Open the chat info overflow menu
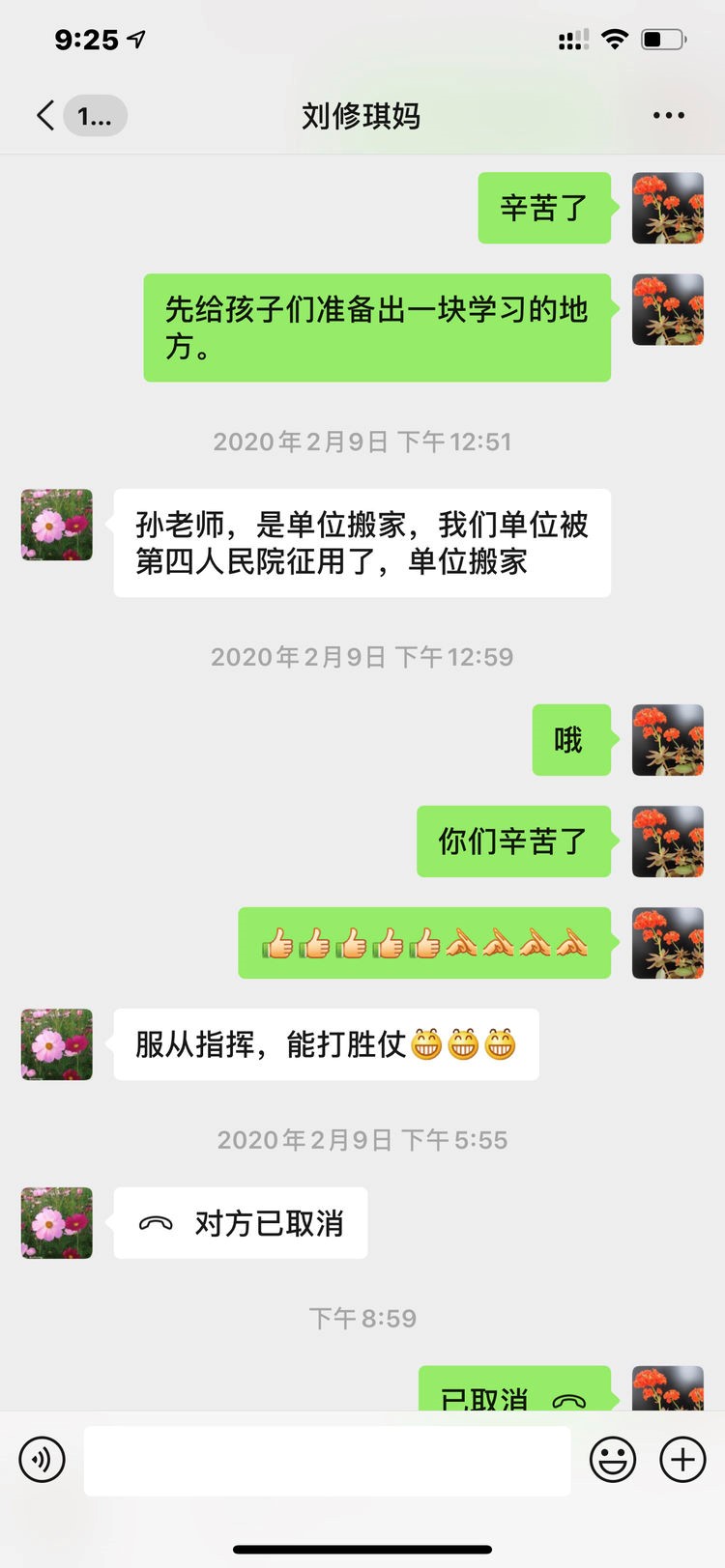 (x=668, y=116)
